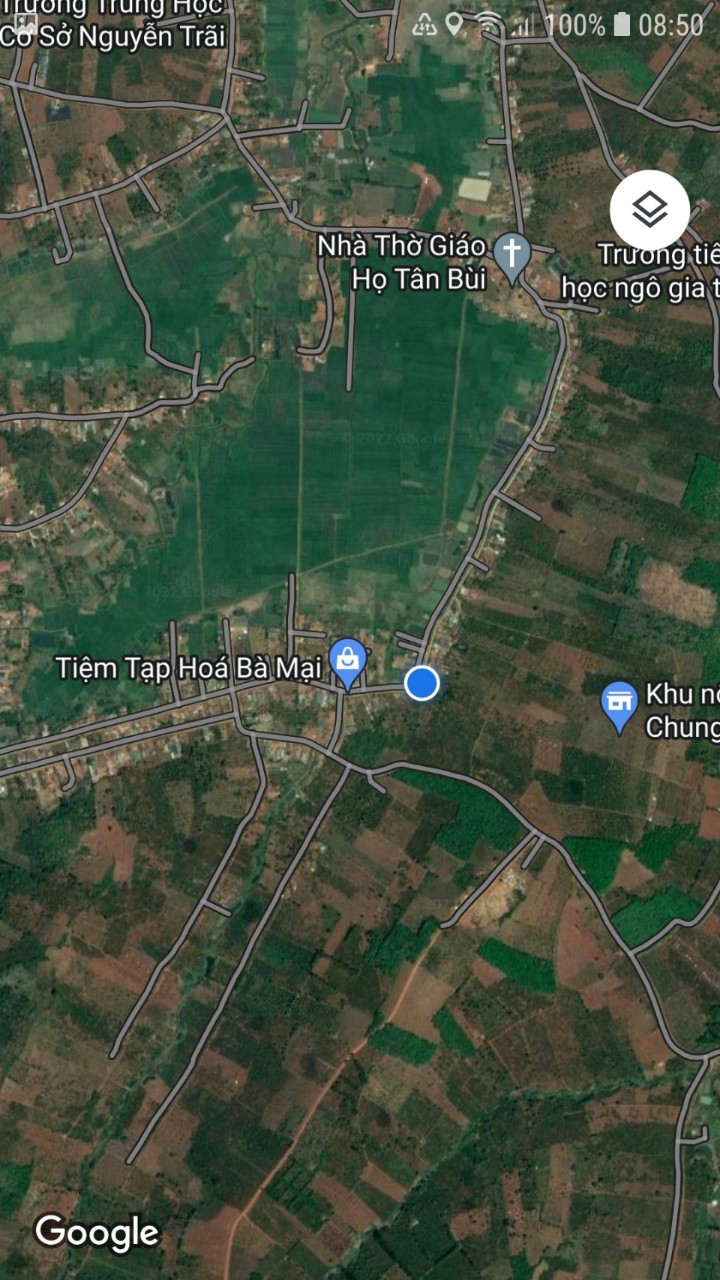Tap the blue current location dot
The image size is (720, 1280).
coord(422,684)
